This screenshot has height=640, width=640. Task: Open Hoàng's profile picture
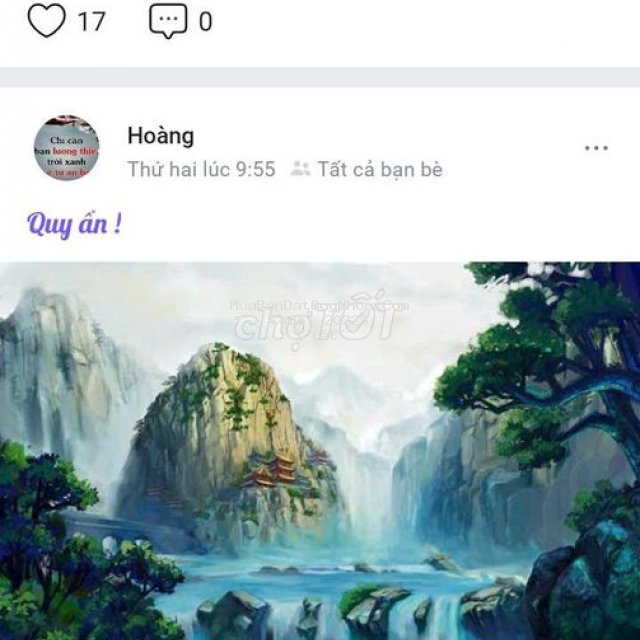(x=67, y=147)
